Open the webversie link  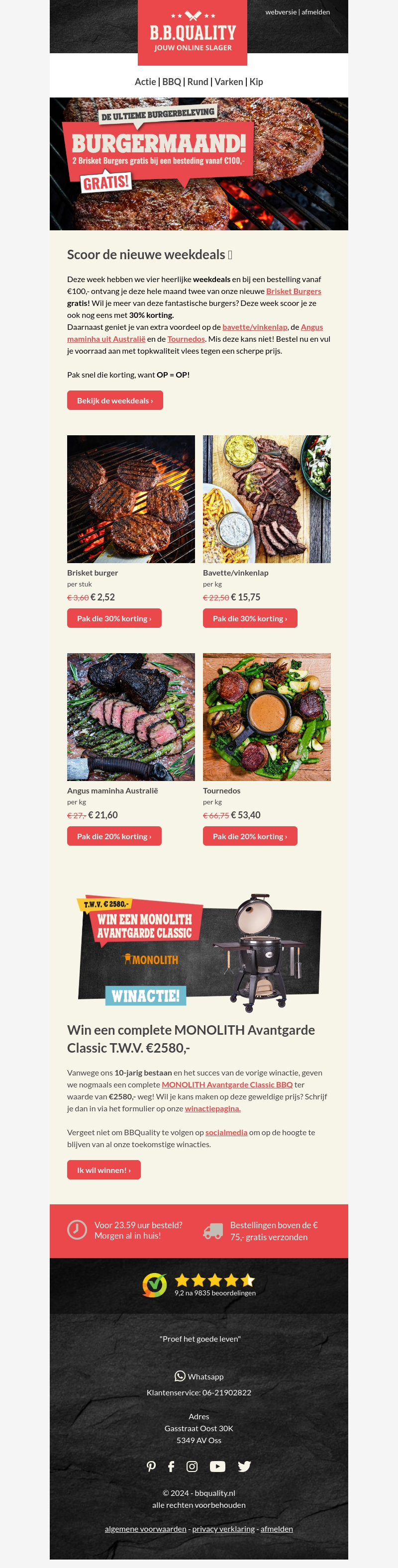281,12
